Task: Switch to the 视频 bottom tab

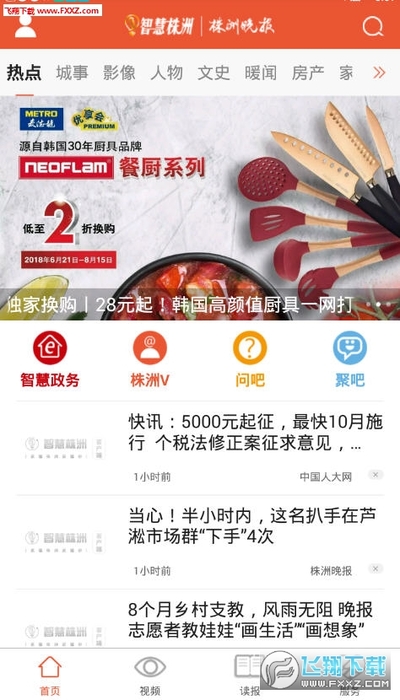Action: click(150, 675)
